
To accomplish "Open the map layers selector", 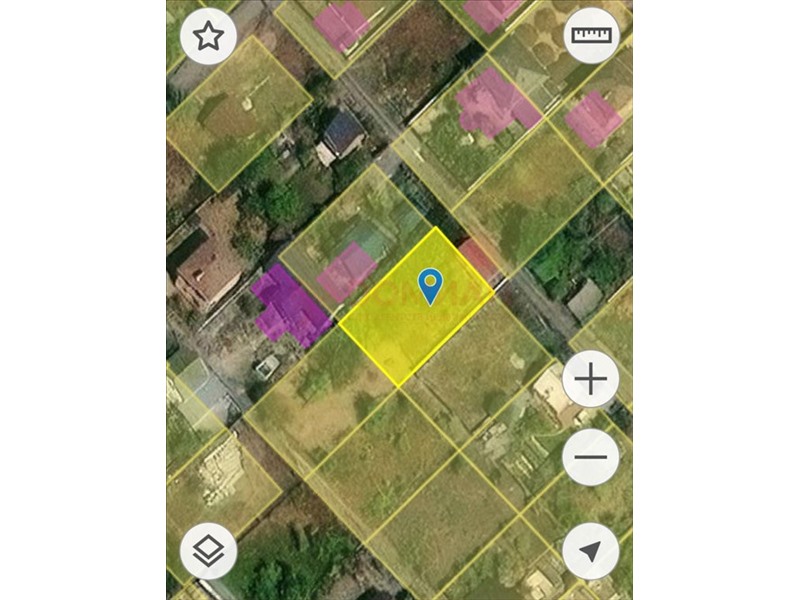I will [x=208, y=551].
